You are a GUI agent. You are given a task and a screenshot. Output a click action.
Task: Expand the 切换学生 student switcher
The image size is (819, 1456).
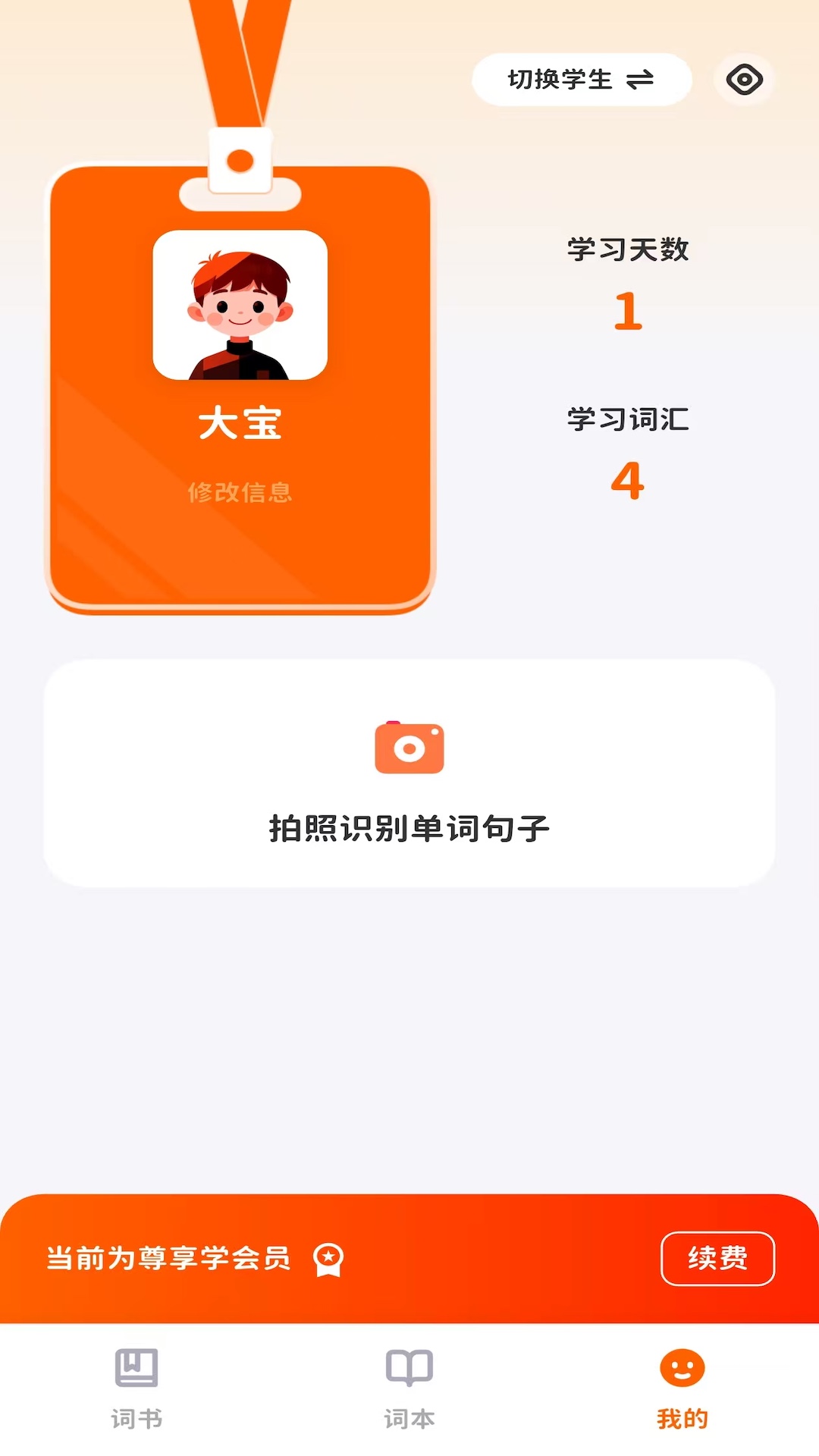point(582,79)
